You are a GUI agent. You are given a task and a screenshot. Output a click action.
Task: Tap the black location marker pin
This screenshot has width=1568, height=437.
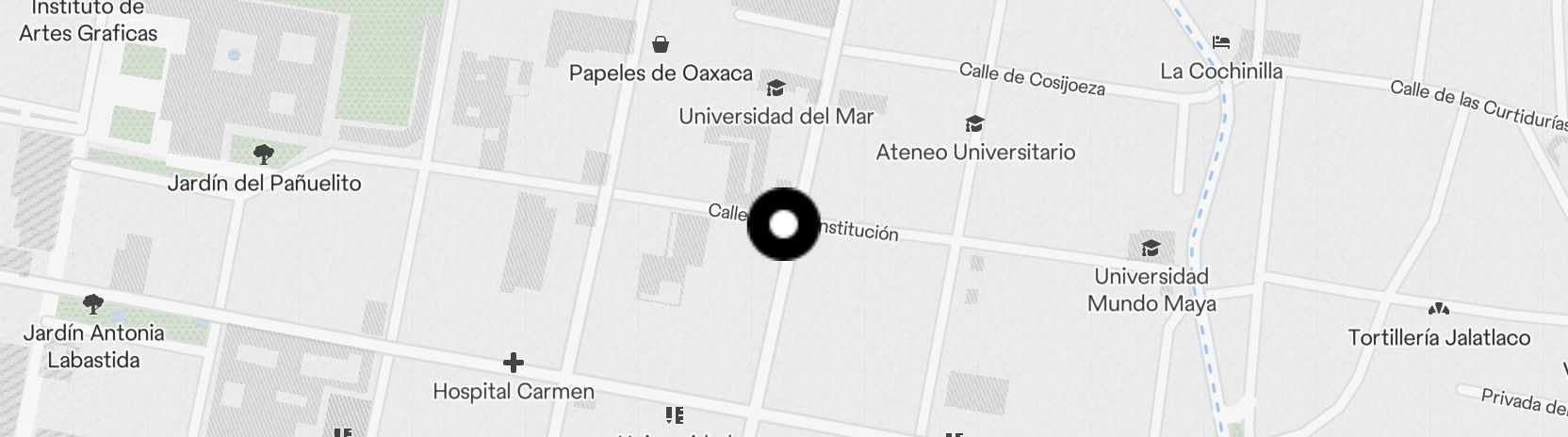click(x=783, y=224)
